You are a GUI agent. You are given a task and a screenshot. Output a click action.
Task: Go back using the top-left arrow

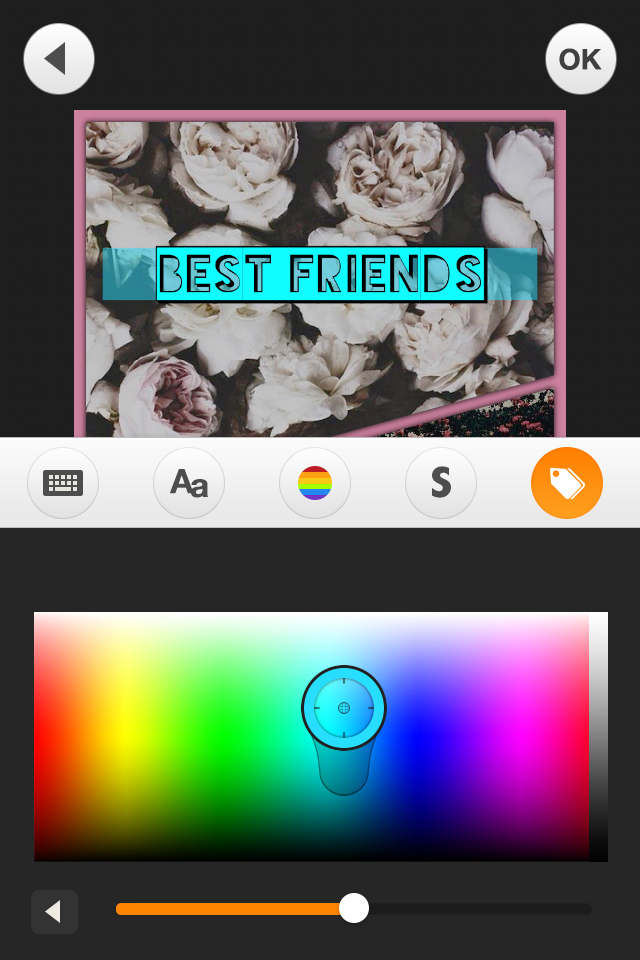pyautogui.click(x=59, y=59)
